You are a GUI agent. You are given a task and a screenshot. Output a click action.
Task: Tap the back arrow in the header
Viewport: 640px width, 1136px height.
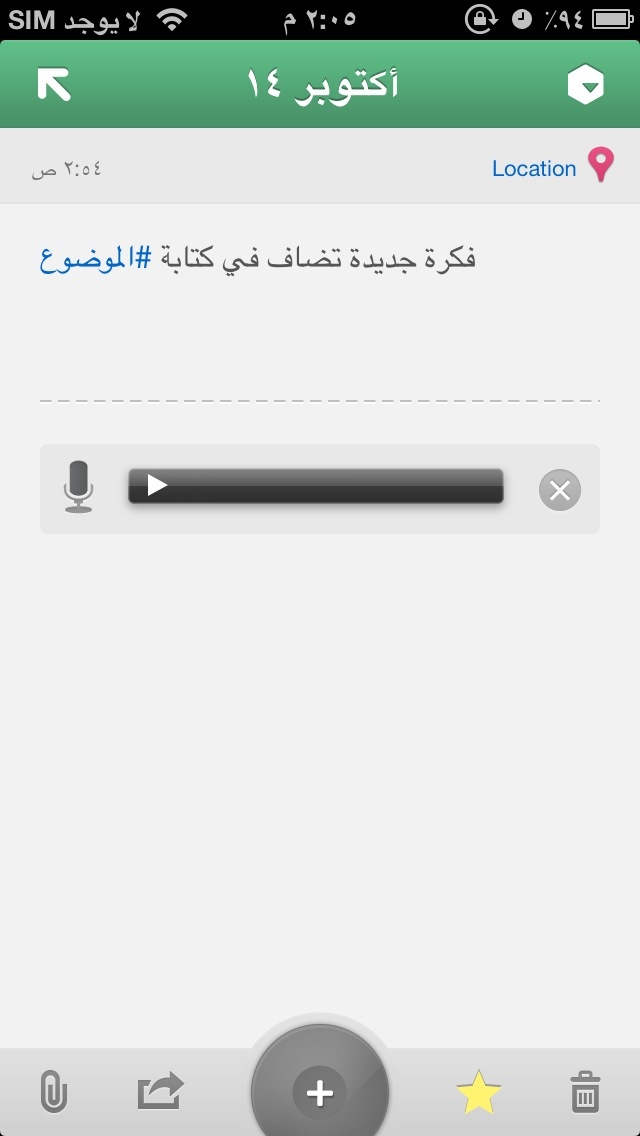click(x=54, y=85)
